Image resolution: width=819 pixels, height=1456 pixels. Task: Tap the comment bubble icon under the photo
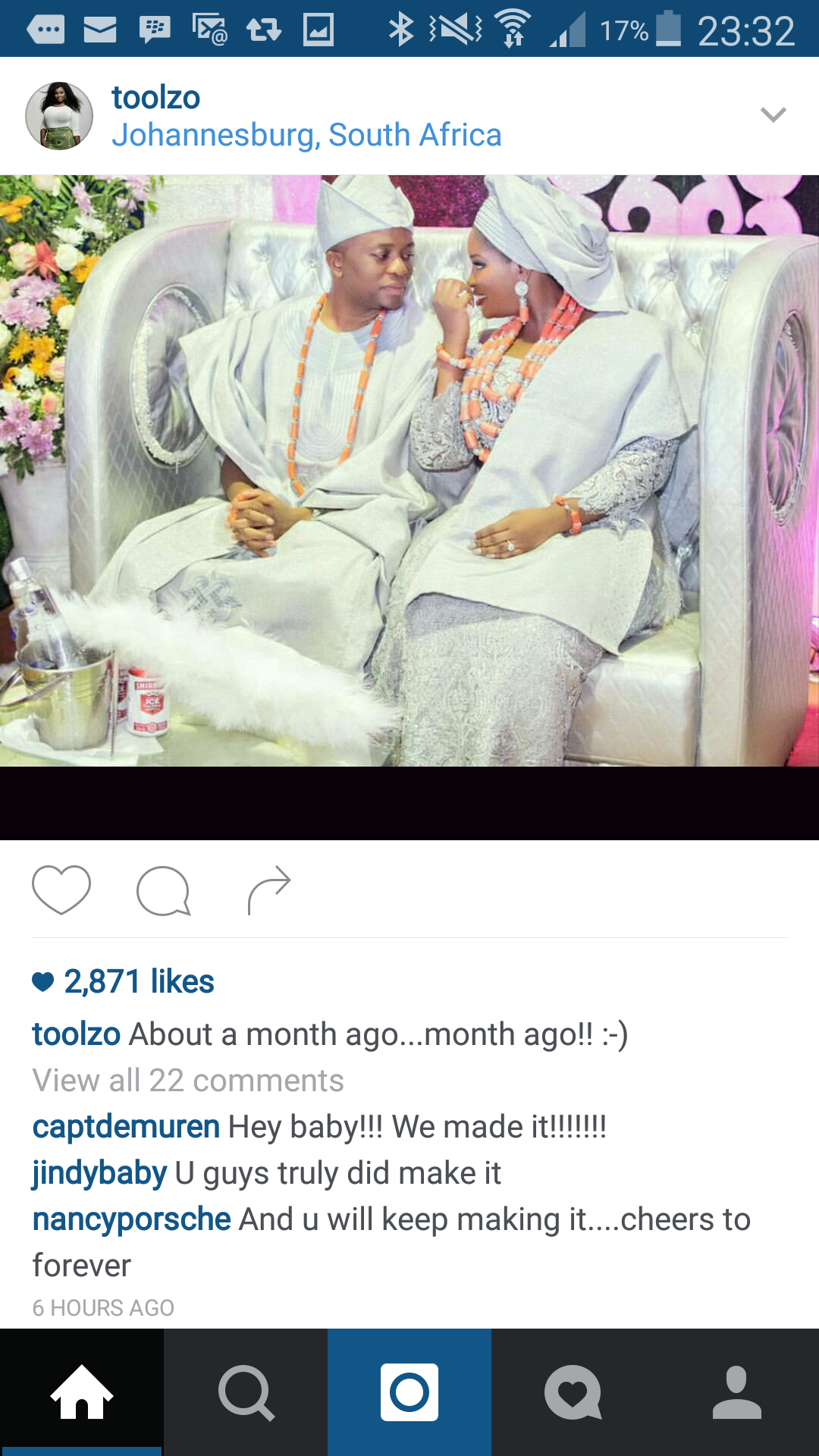(x=163, y=890)
